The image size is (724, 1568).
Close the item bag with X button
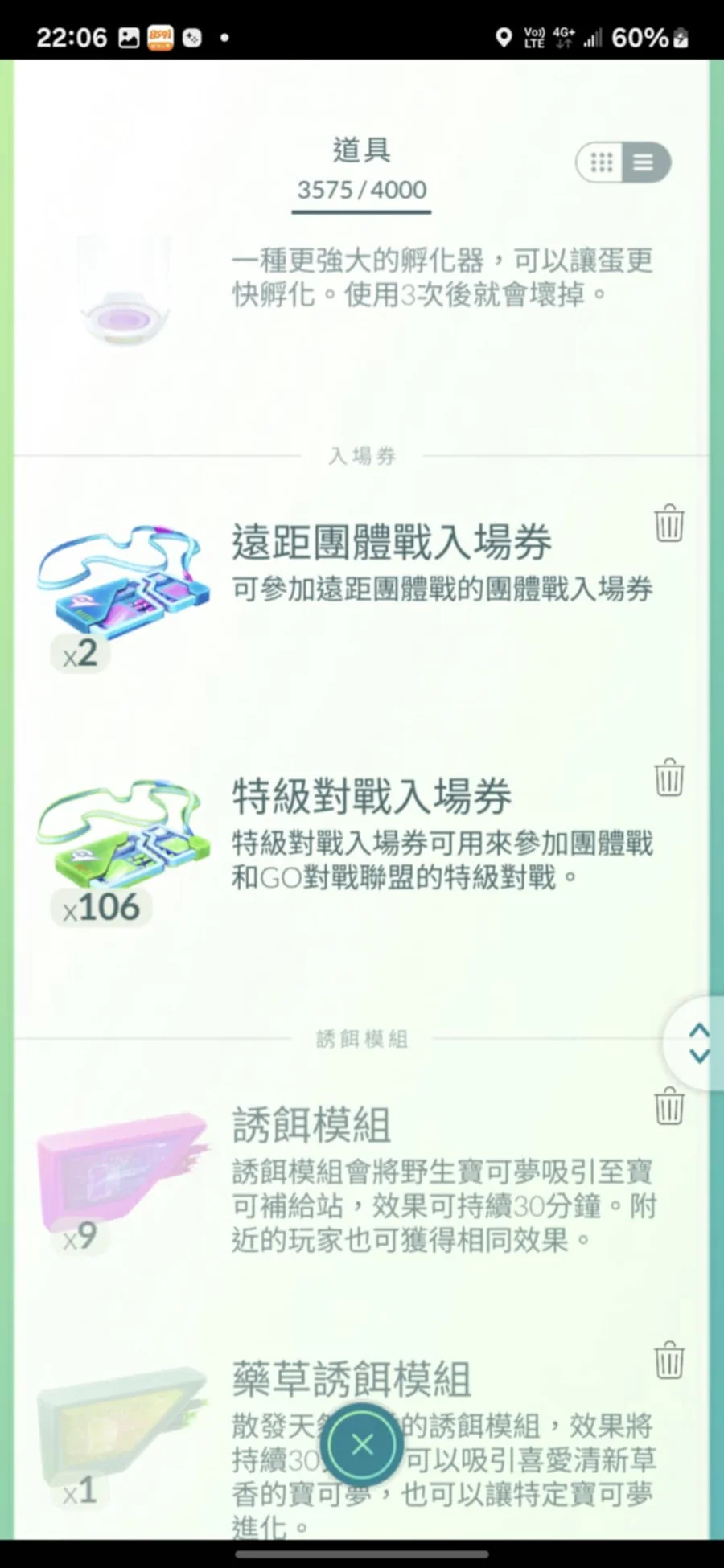[362, 1444]
